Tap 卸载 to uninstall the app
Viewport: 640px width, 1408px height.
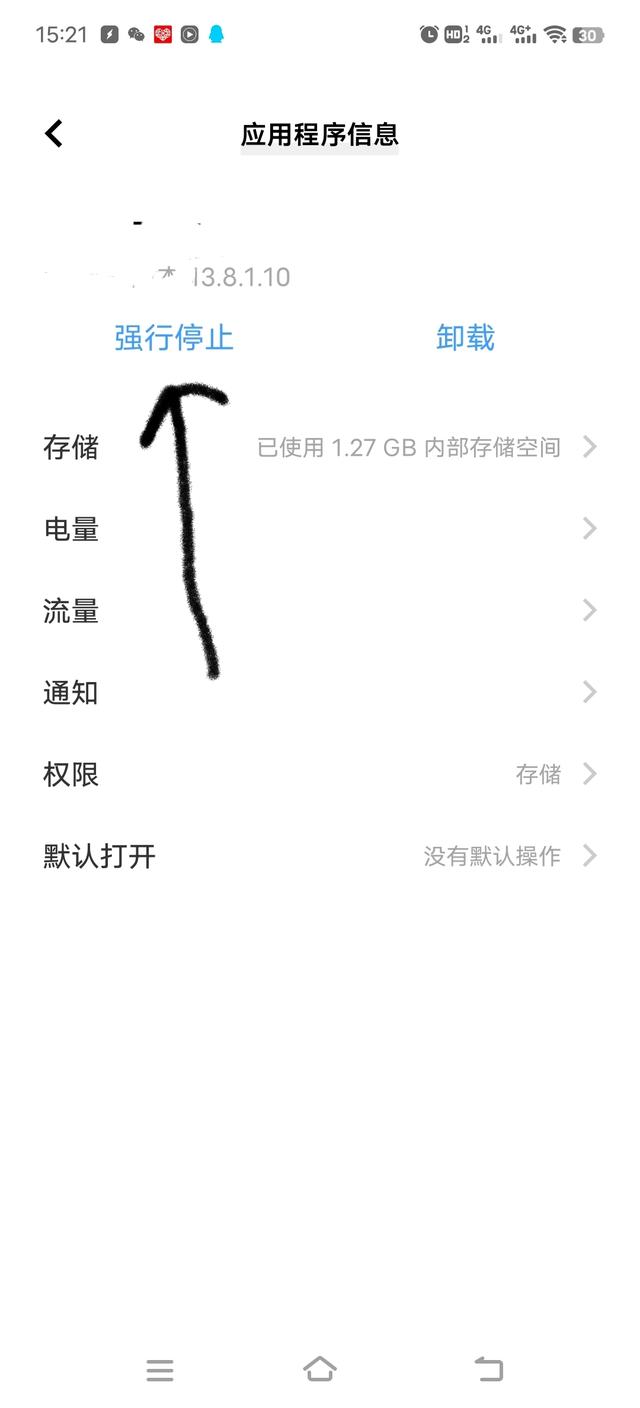click(x=465, y=338)
